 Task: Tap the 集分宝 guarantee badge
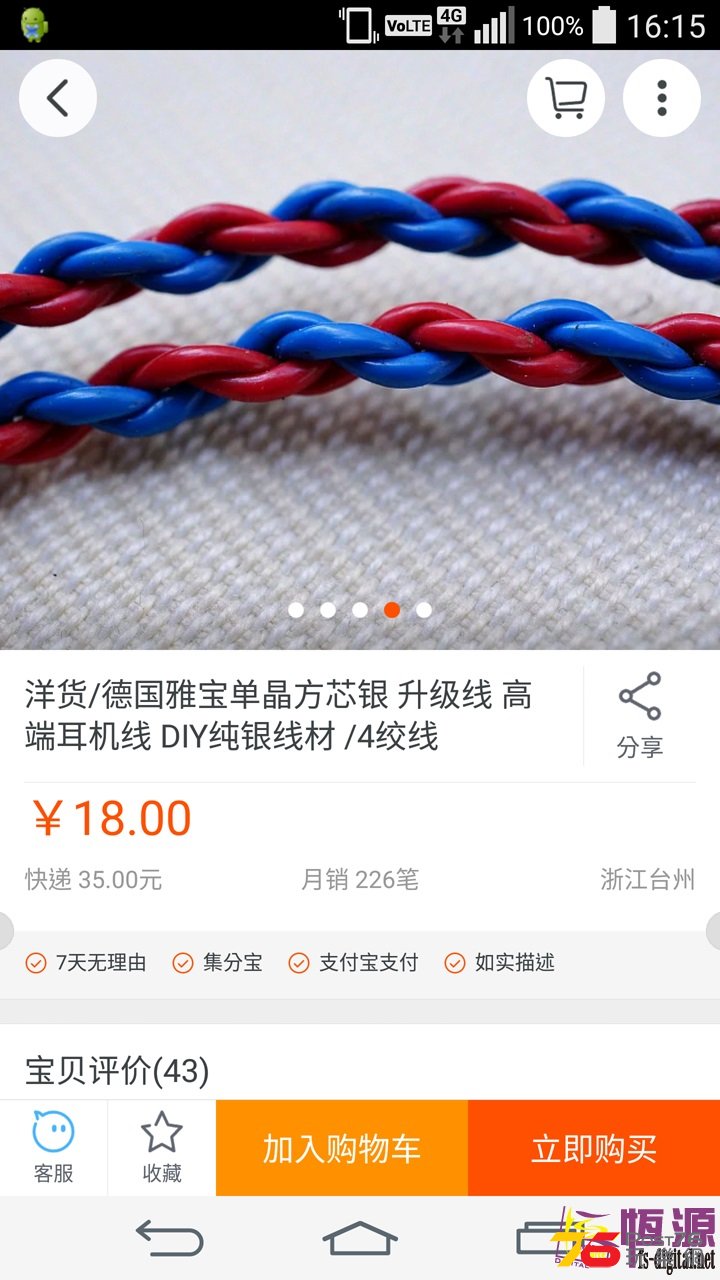click(216, 963)
